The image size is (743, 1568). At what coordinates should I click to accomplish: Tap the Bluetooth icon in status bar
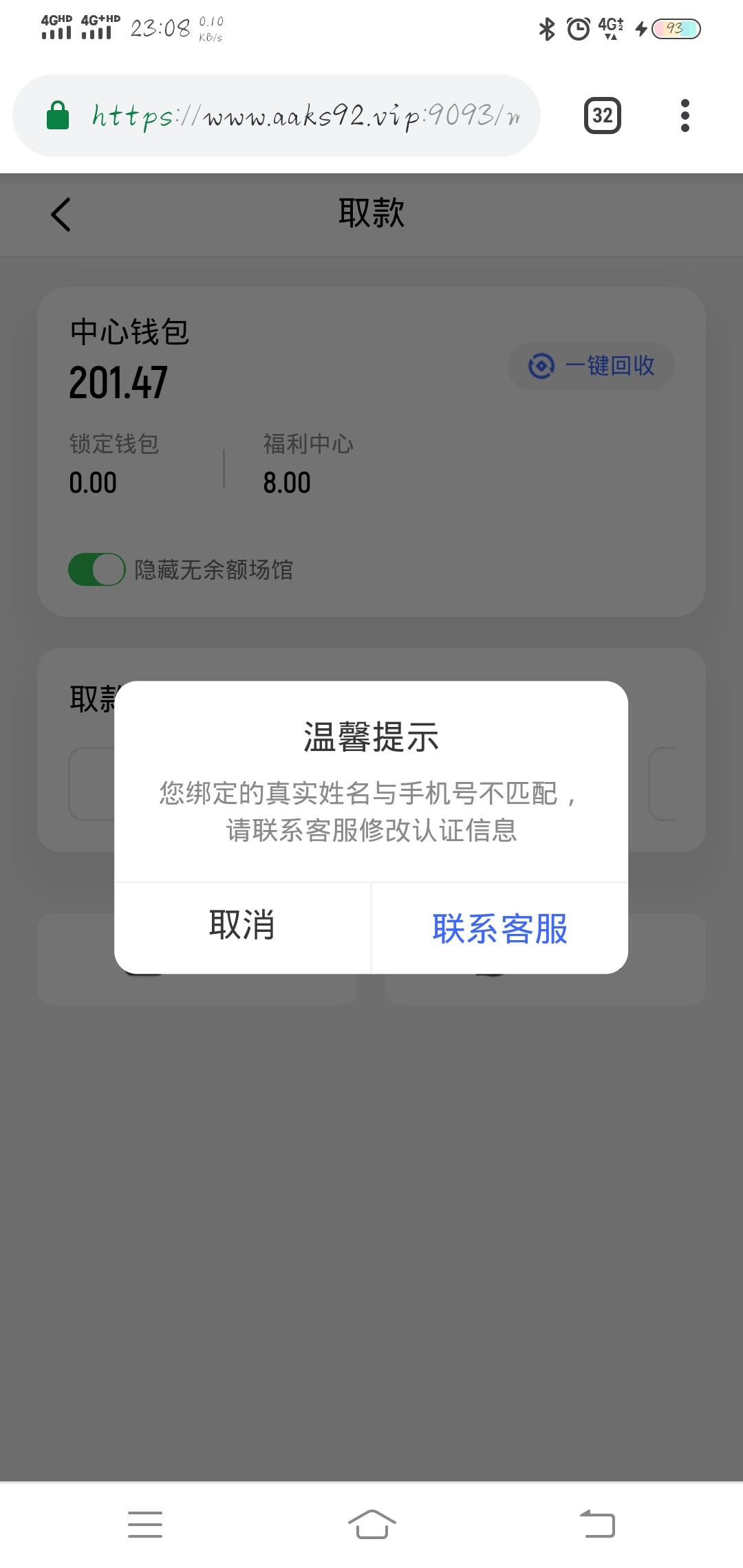coord(546,28)
